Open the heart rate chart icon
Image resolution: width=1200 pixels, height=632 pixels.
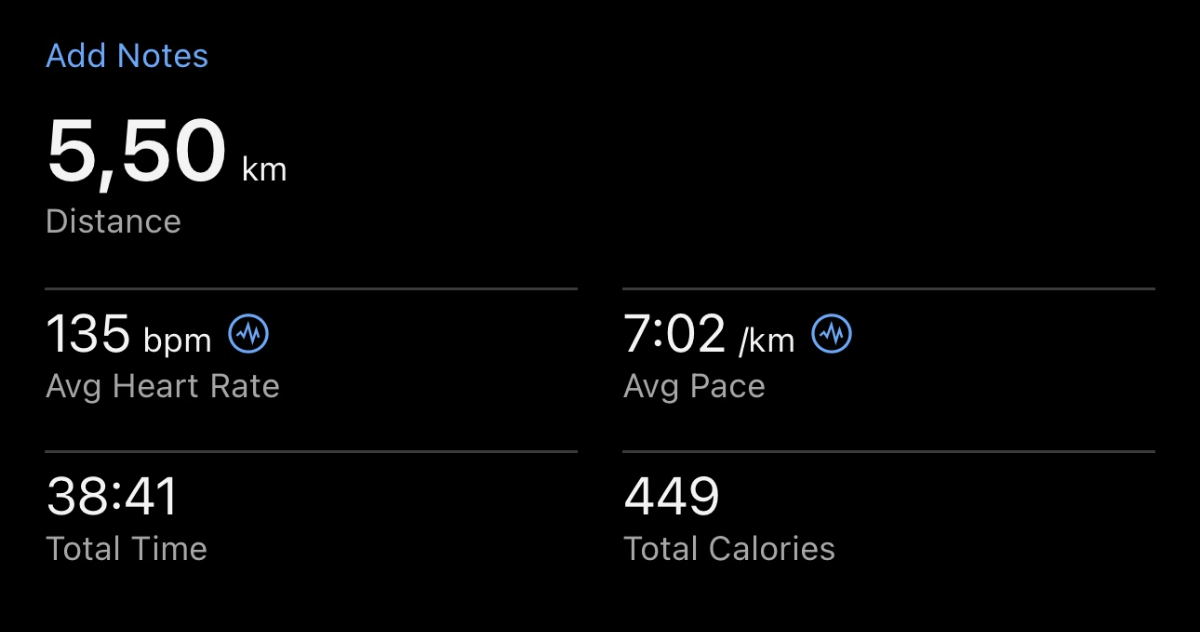[x=249, y=335]
